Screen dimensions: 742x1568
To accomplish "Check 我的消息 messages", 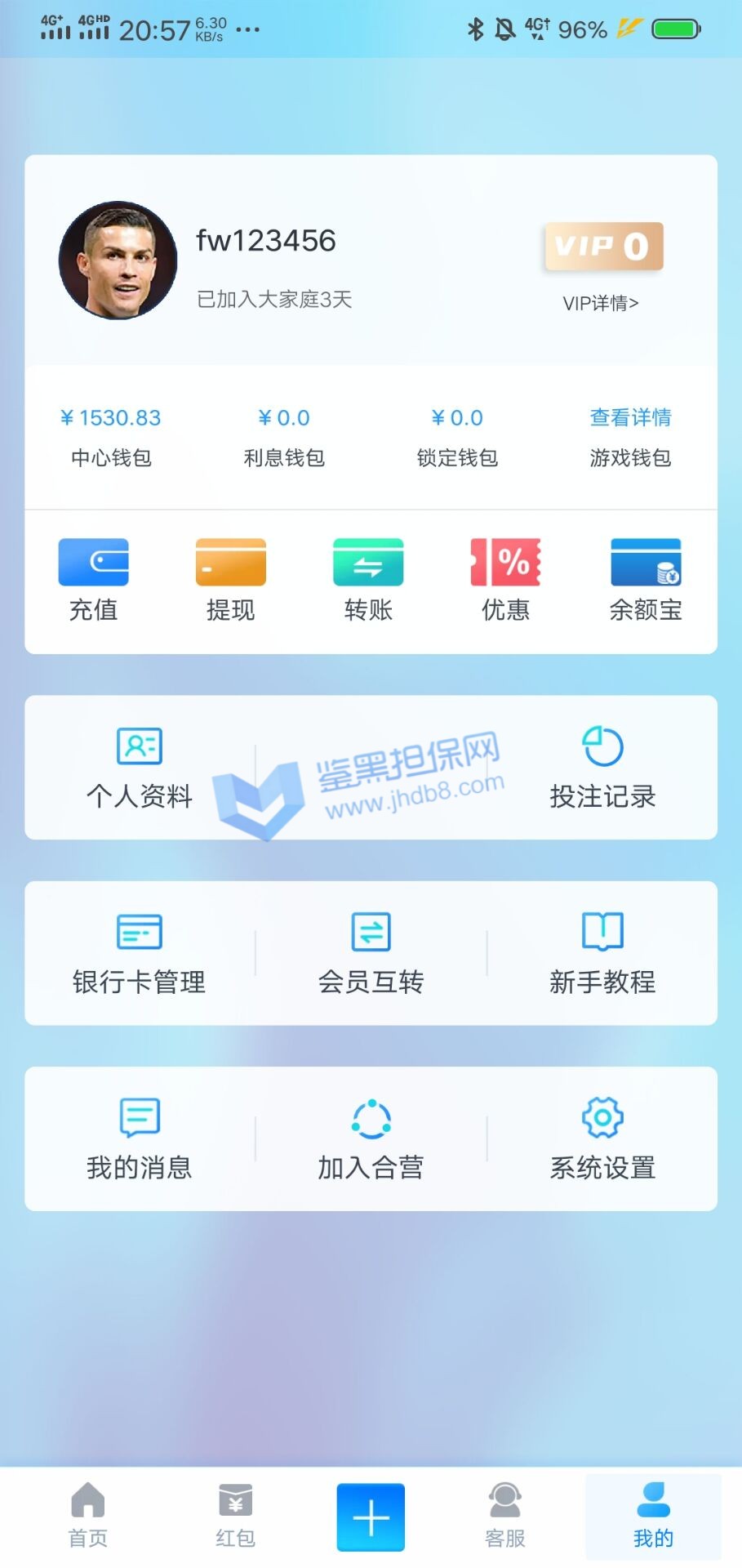I will pos(140,1138).
